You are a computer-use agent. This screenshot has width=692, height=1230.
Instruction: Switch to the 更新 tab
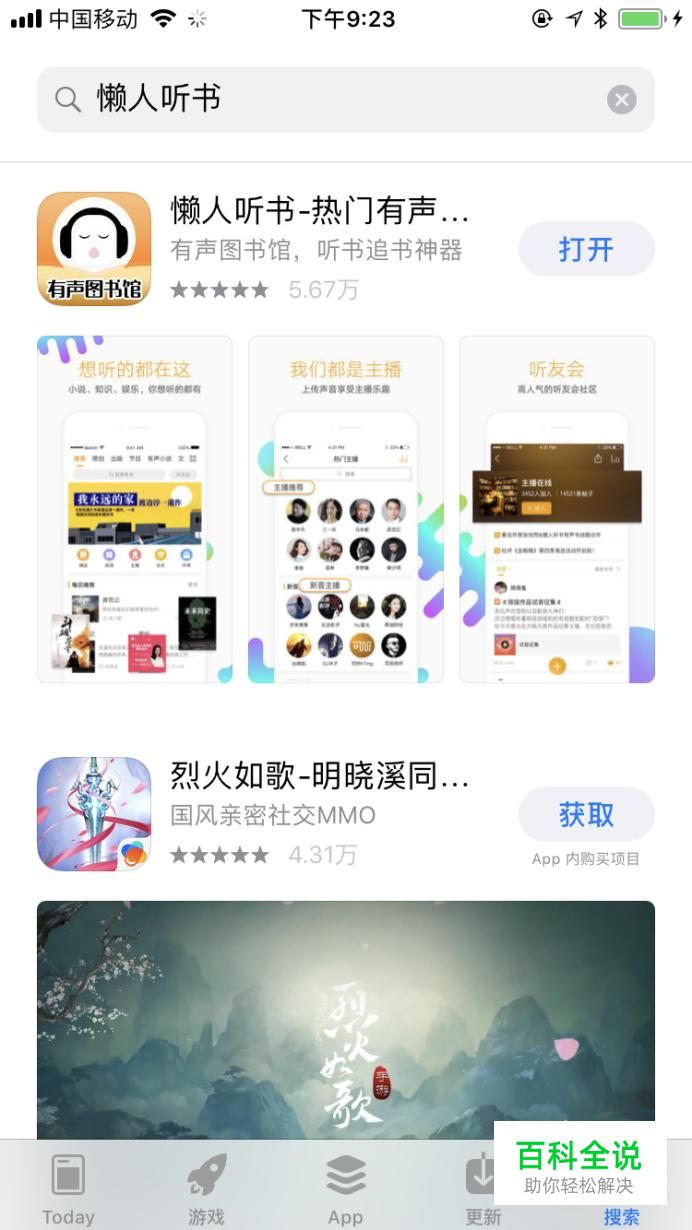483,1188
